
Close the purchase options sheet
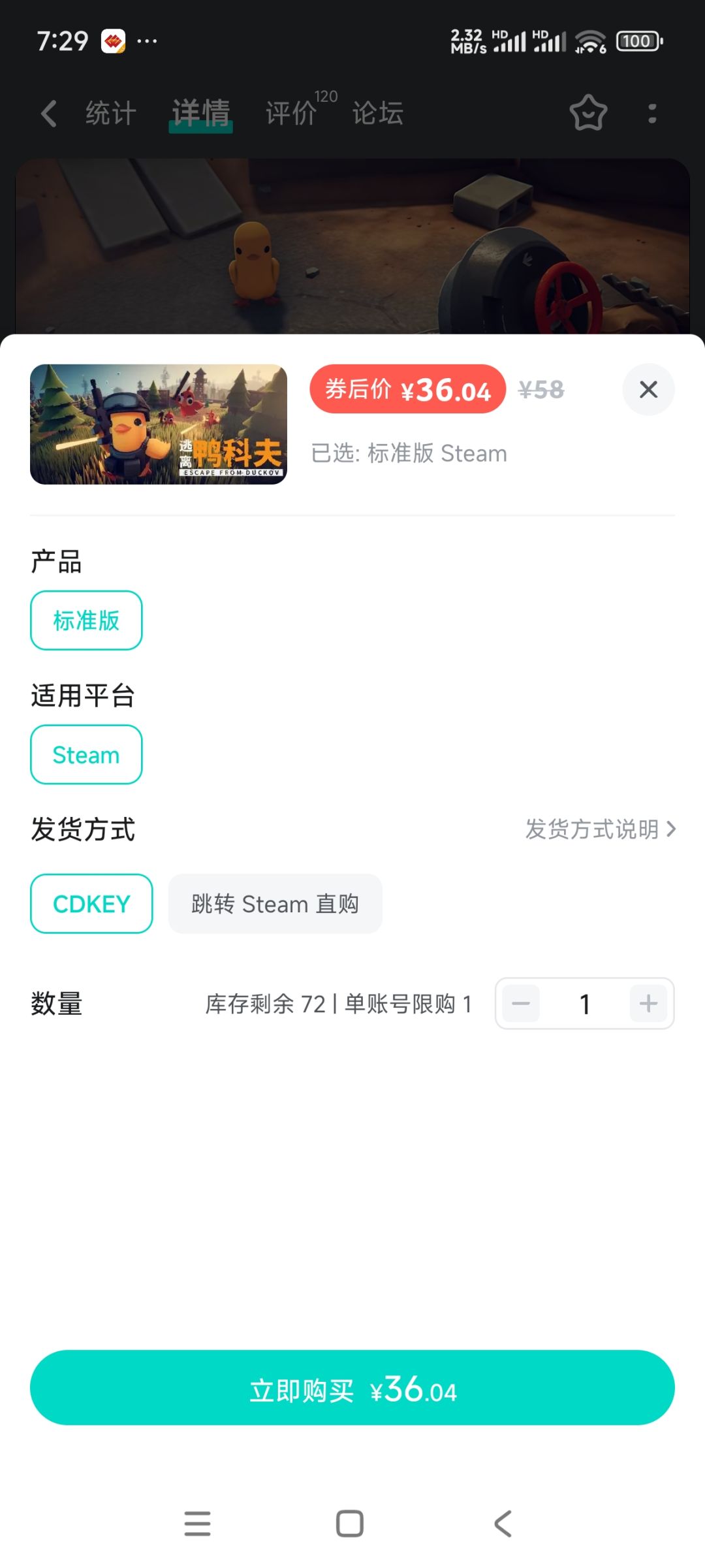tap(648, 389)
